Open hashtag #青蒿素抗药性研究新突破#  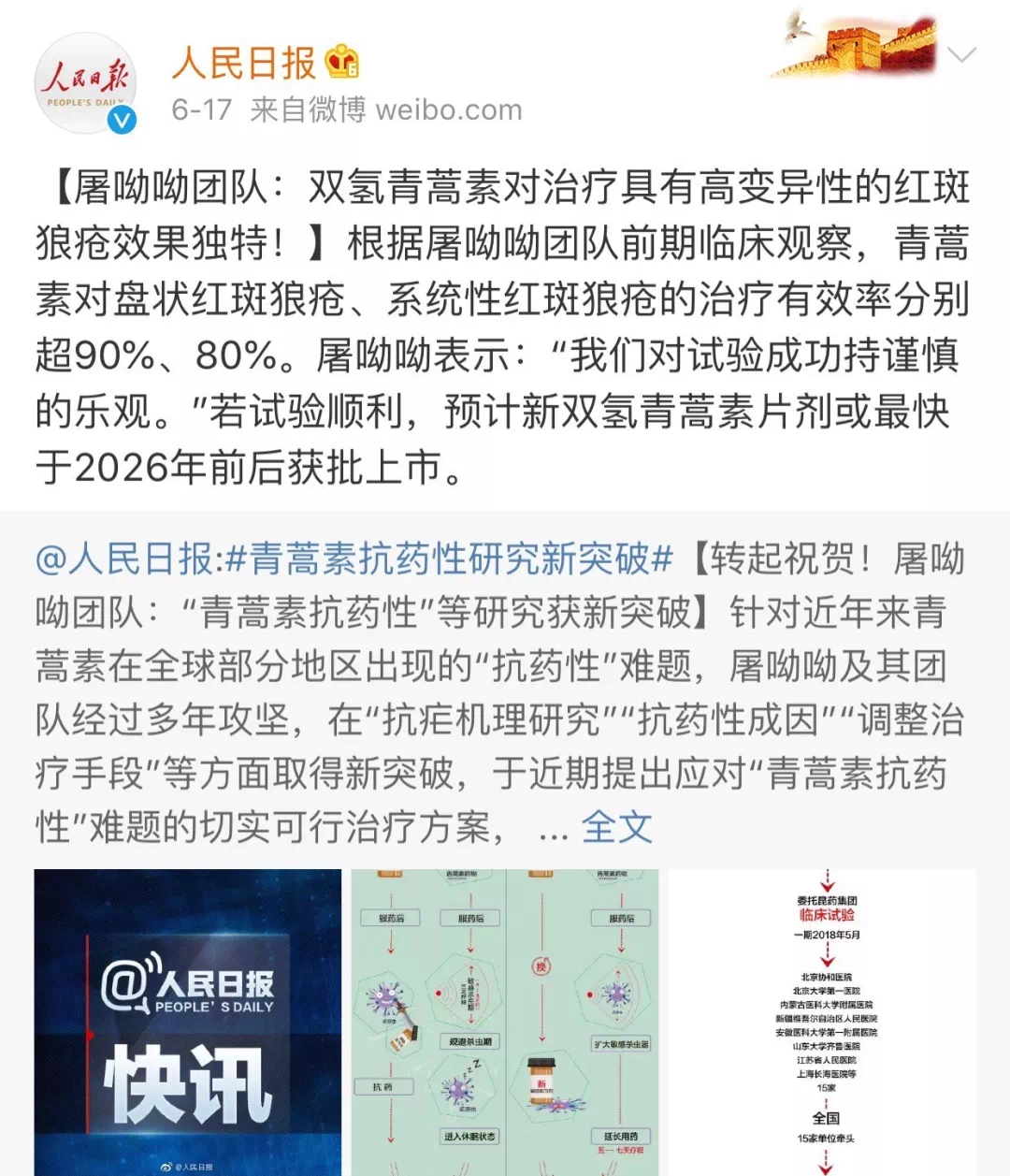pos(449,559)
